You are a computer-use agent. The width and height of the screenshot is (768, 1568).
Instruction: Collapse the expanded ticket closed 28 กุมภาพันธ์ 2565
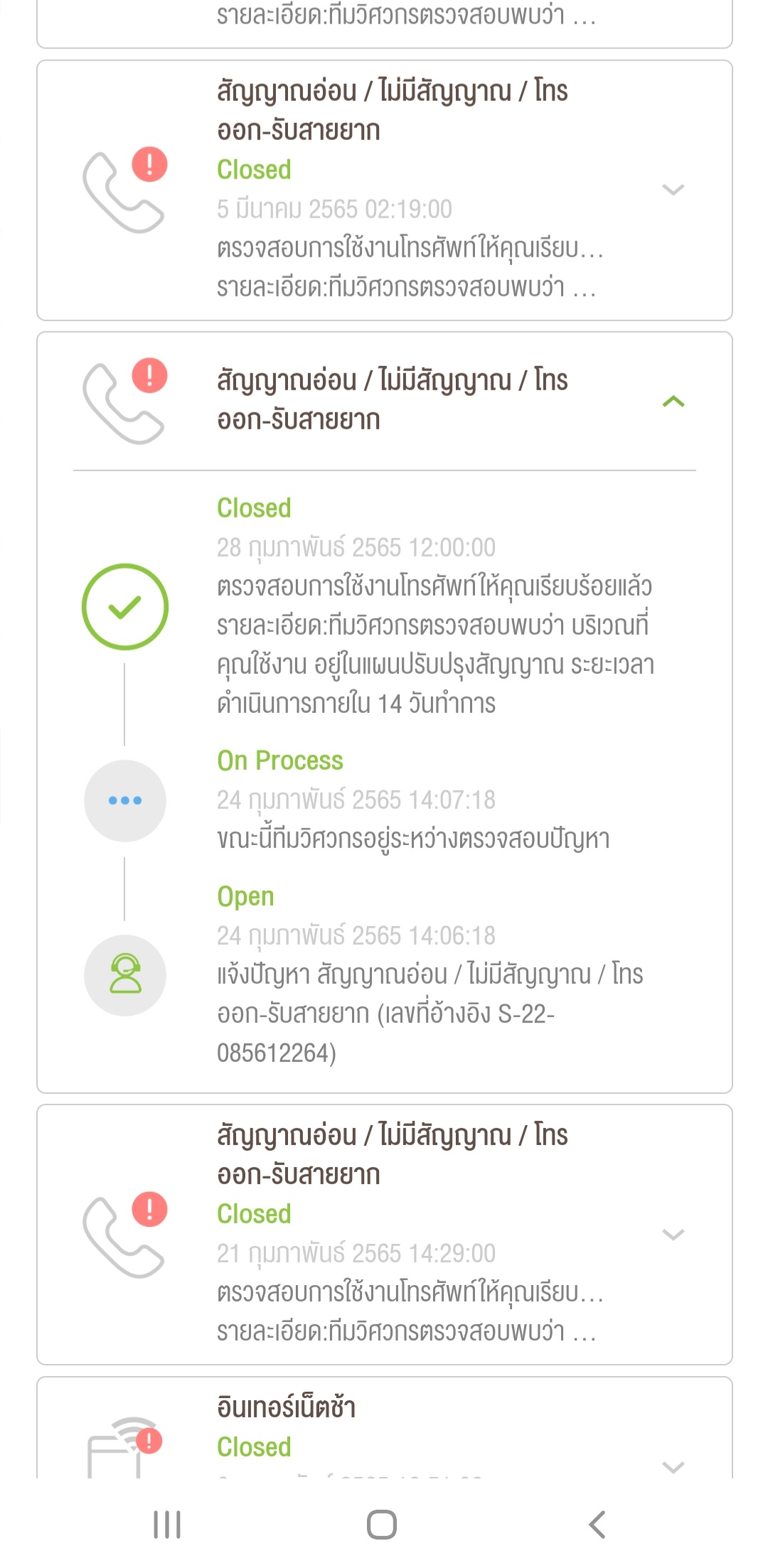pyautogui.click(x=673, y=402)
